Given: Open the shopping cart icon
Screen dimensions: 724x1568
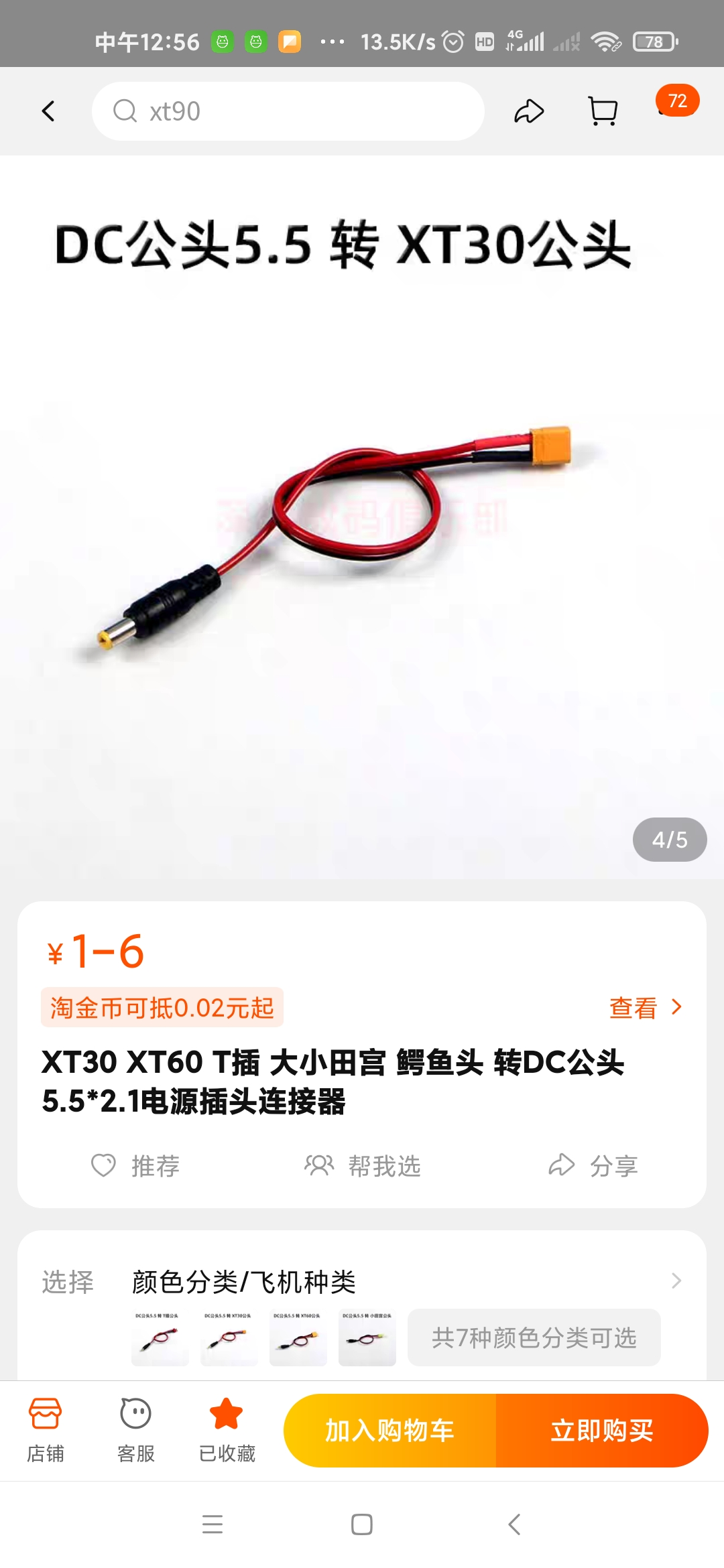Looking at the screenshot, I should tap(603, 111).
